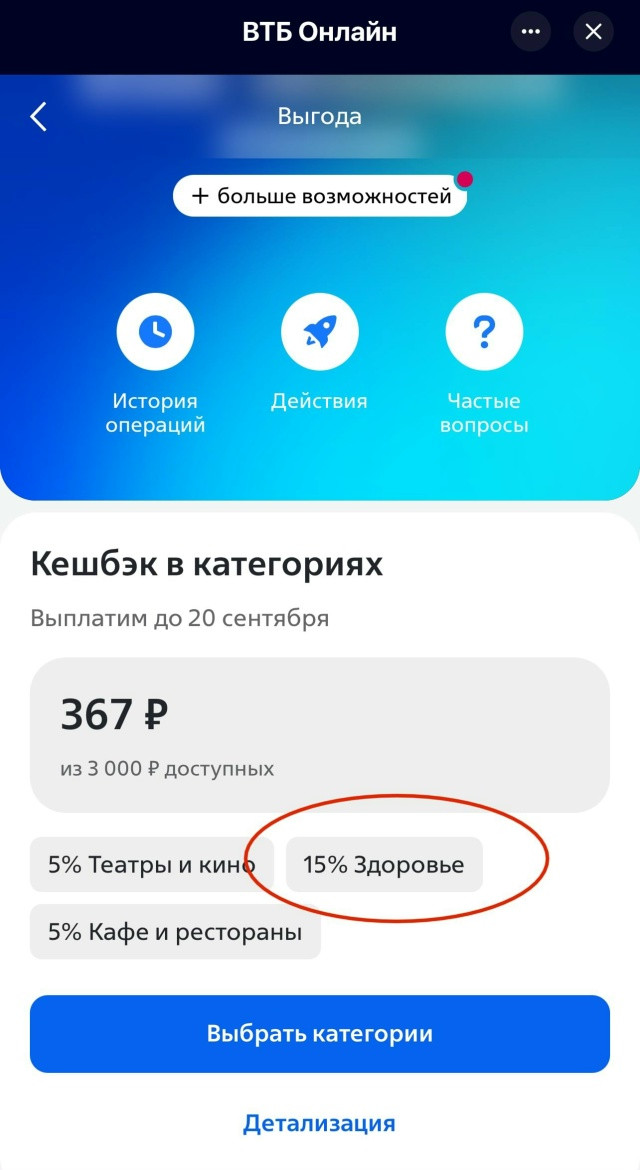This screenshot has width=640, height=1170.
Task: Go back with the left arrow
Action: click(x=38, y=116)
